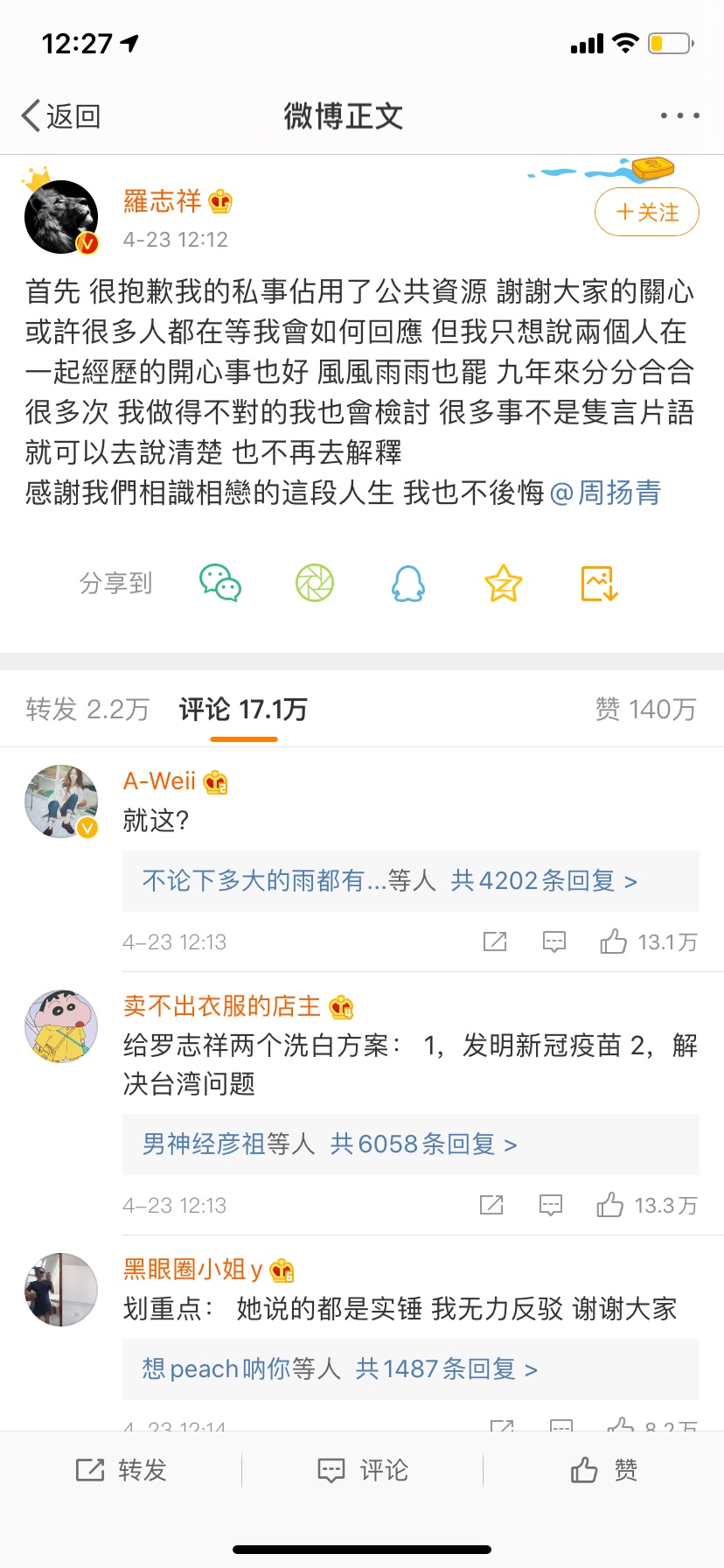Reply to A-Weii's comment
Screen dimensions: 724x1568
point(554,941)
